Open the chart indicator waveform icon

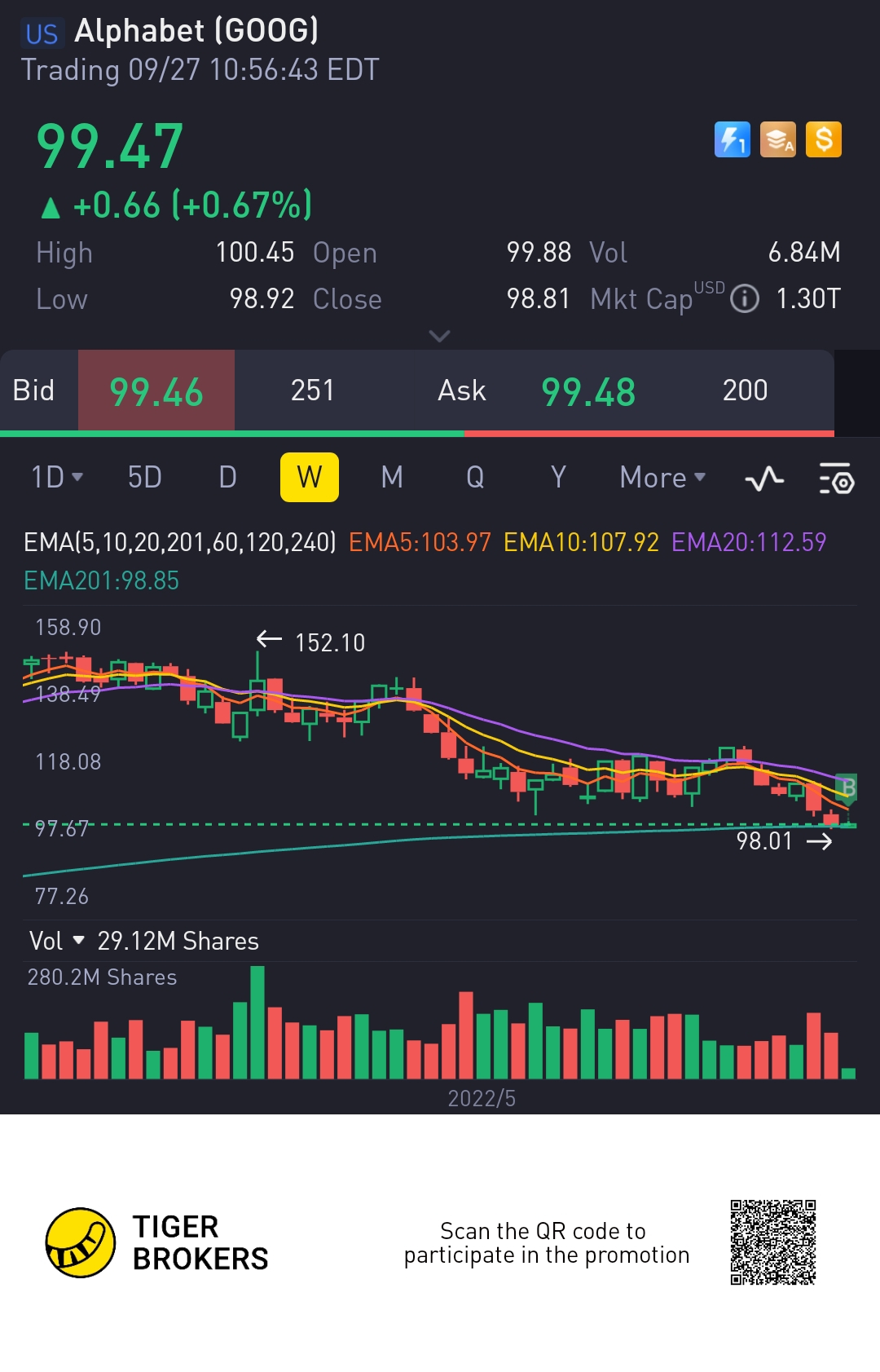(x=764, y=479)
